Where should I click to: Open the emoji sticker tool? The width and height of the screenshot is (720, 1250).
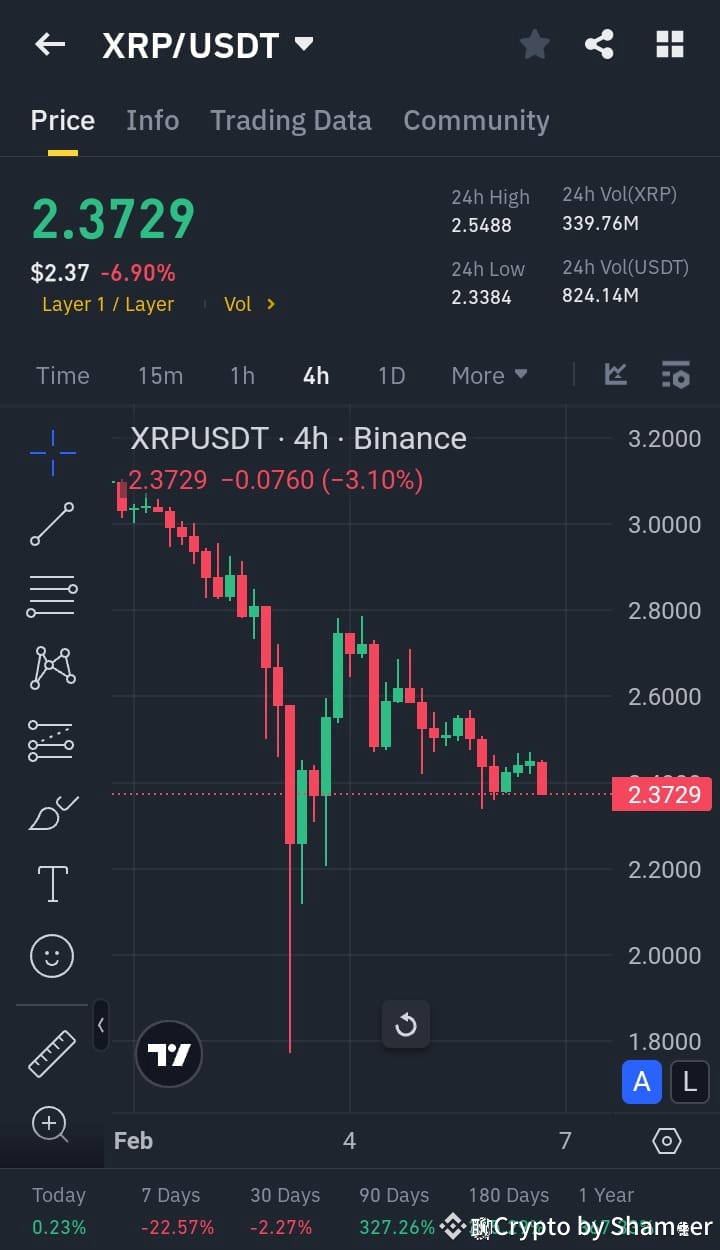click(x=51, y=956)
